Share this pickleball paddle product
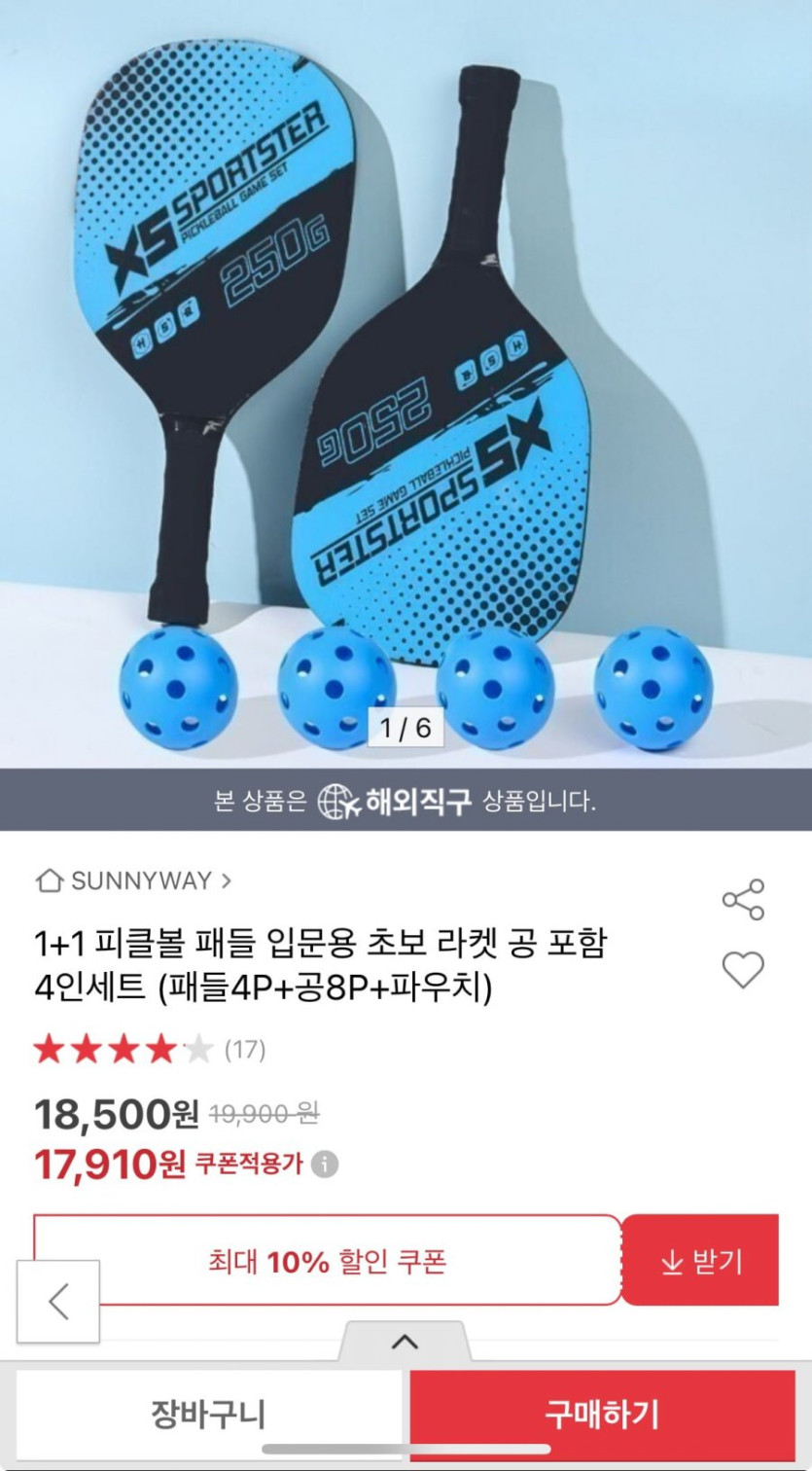Viewport: 812px width, 1471px height. click(x=743, y=900)
